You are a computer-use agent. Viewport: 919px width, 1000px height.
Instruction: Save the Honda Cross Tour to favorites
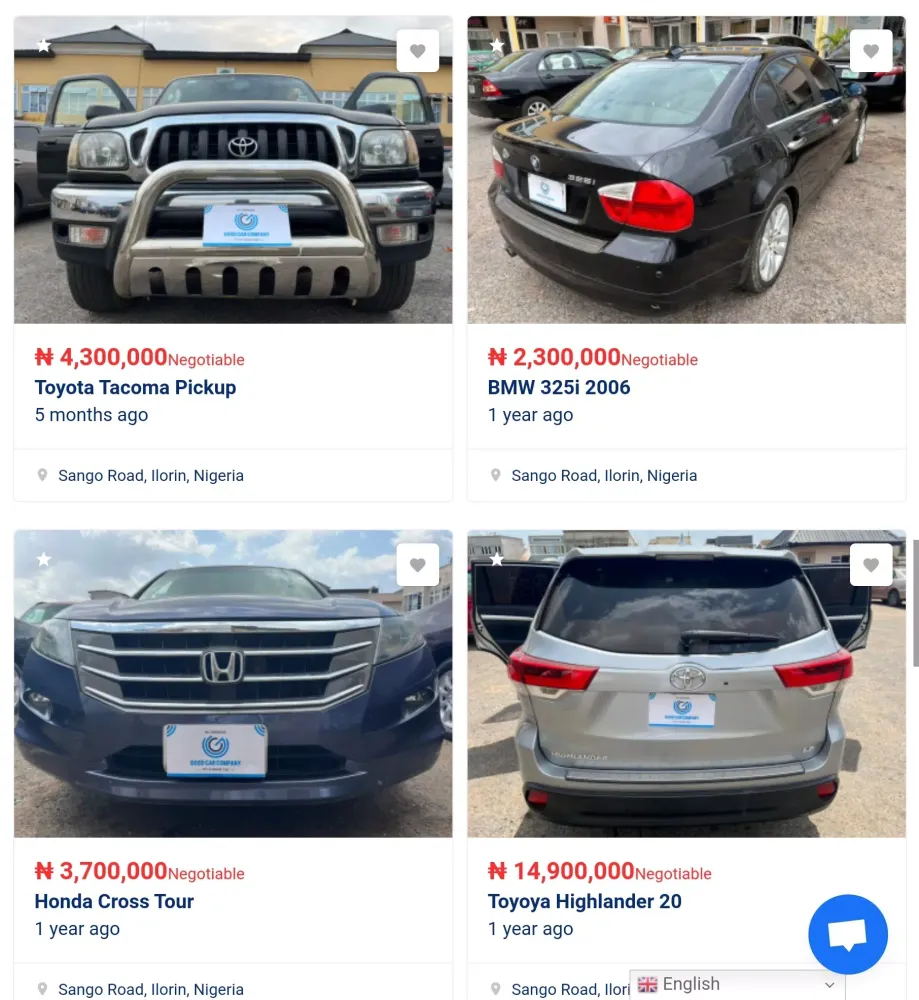[x=418, y=565]
